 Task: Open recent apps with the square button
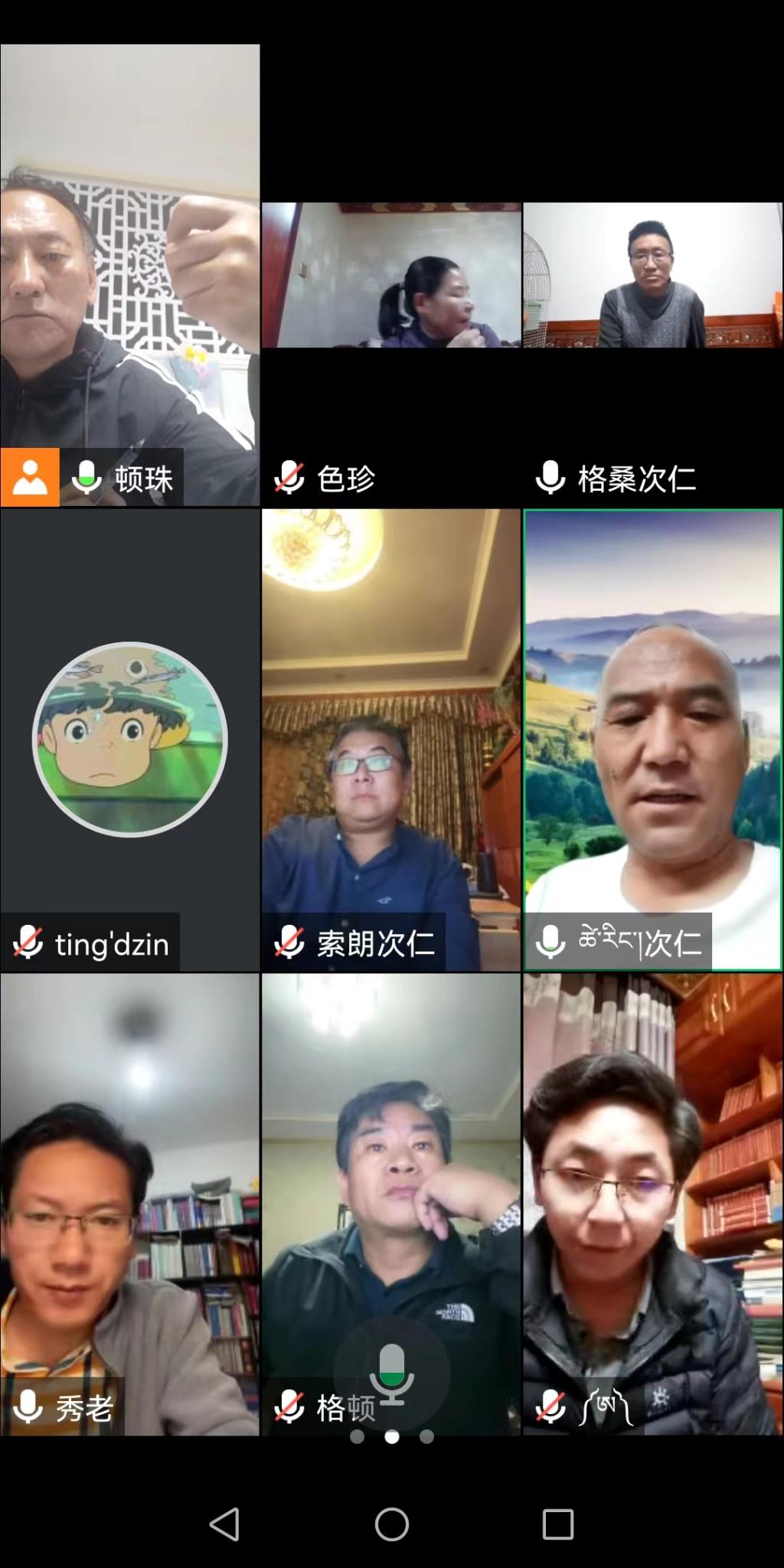point(558,1524)
